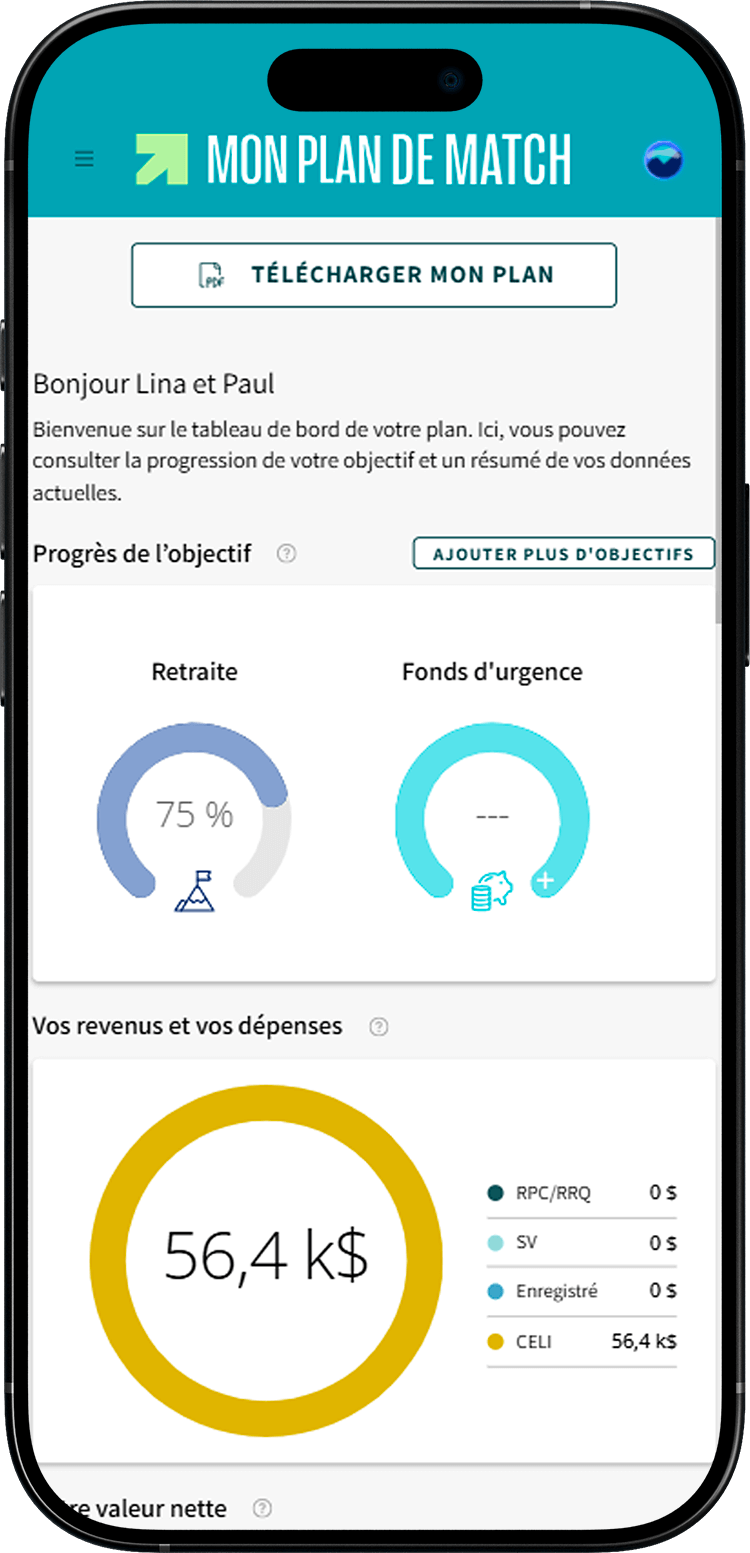Screen dimensions: 750x1553
Task: Click the plus icon next to the piggy bank
Action: click(x=545, y=881)
